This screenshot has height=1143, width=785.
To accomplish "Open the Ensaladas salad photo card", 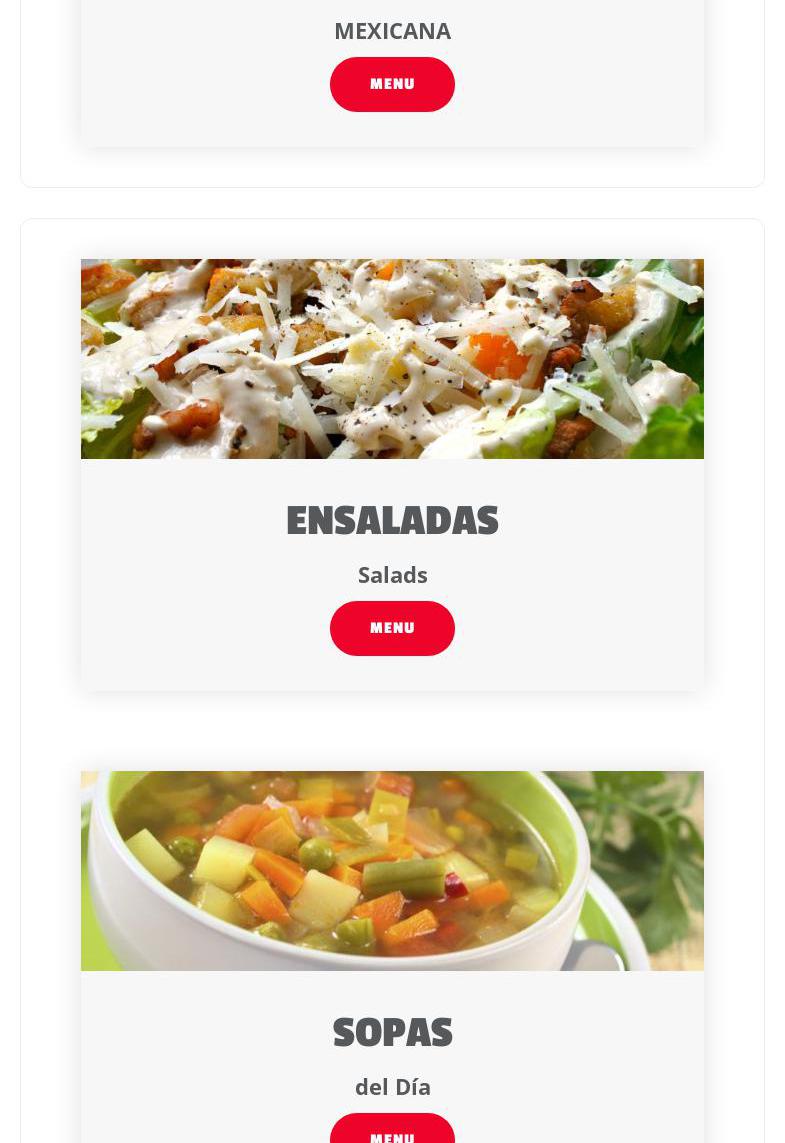I will 392,359.
